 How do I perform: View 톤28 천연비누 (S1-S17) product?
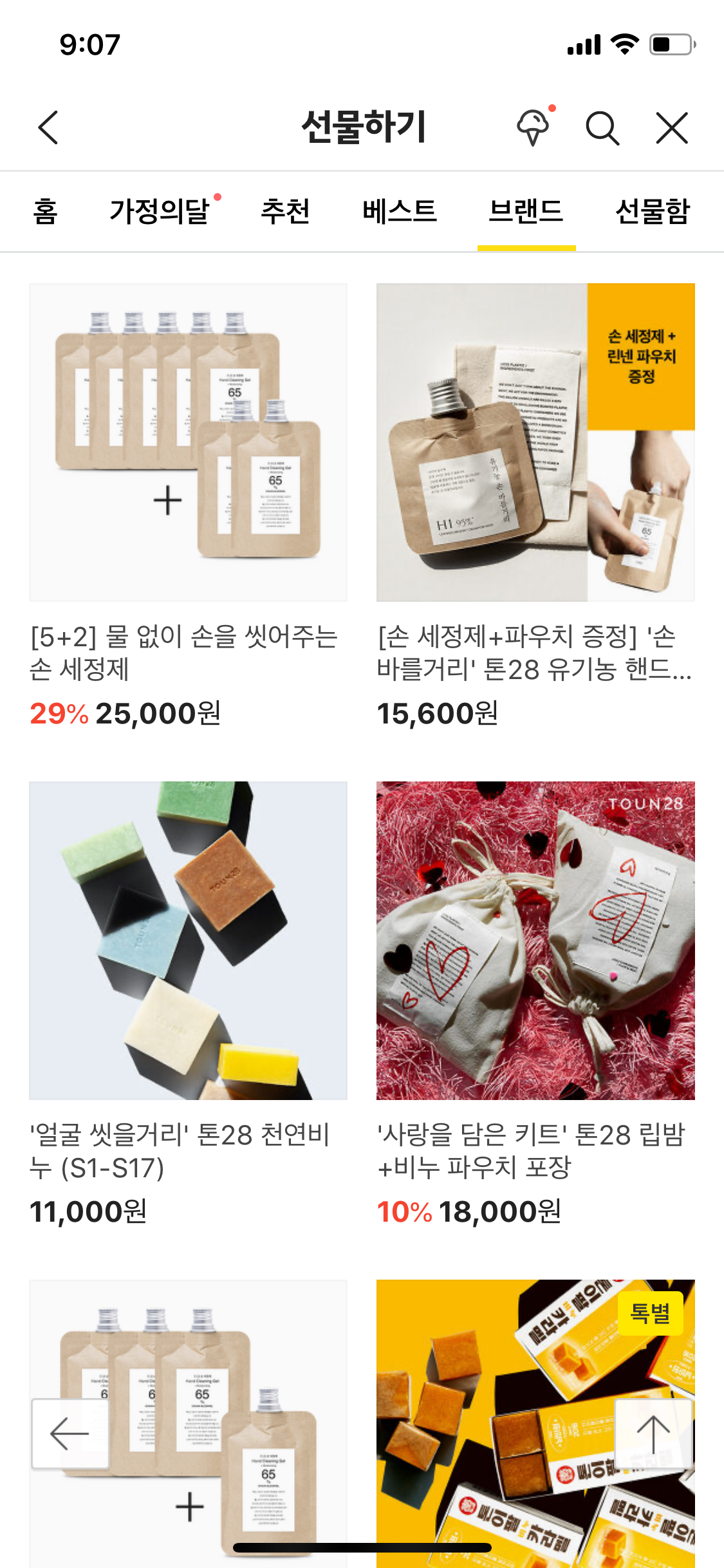coord(188,940)
